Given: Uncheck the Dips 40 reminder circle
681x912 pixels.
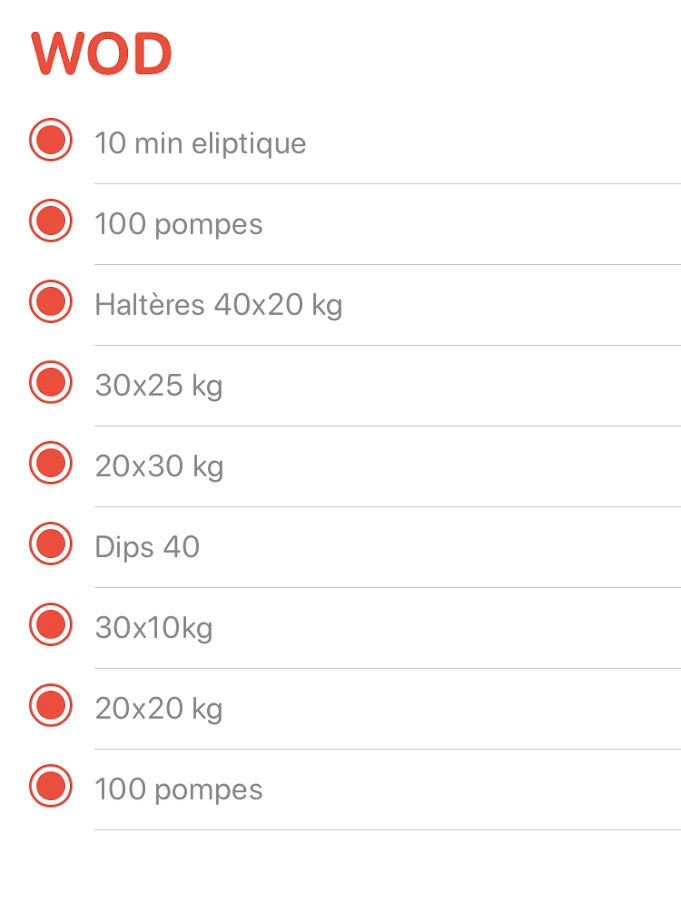Looking at the screenshot, I should tap(50, 544).
